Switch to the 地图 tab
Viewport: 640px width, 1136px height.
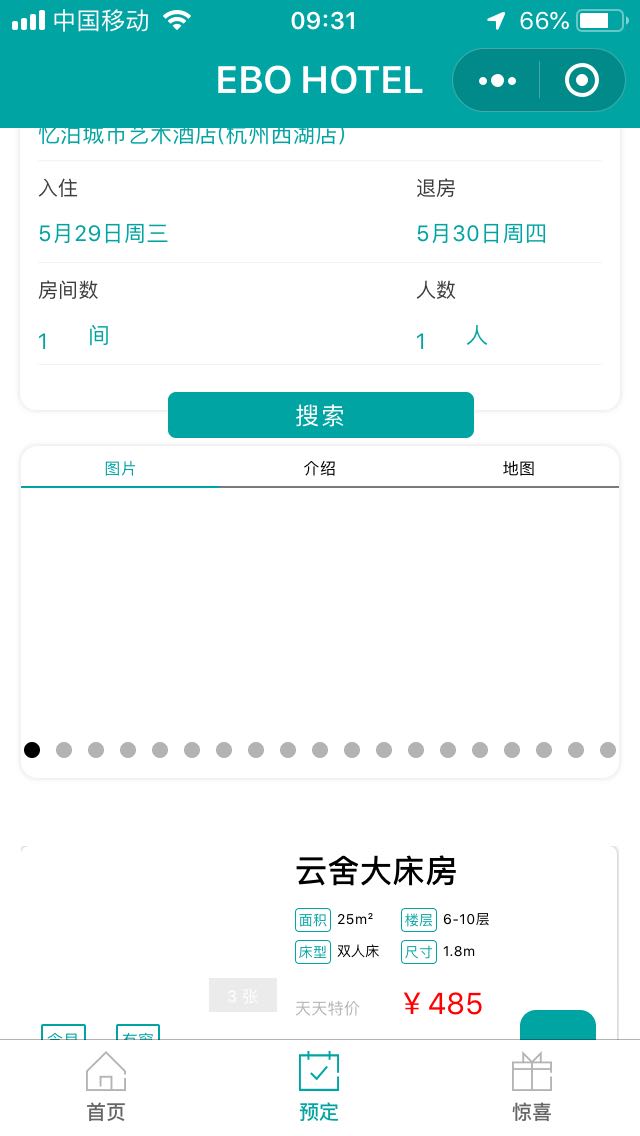coord(519,468)
